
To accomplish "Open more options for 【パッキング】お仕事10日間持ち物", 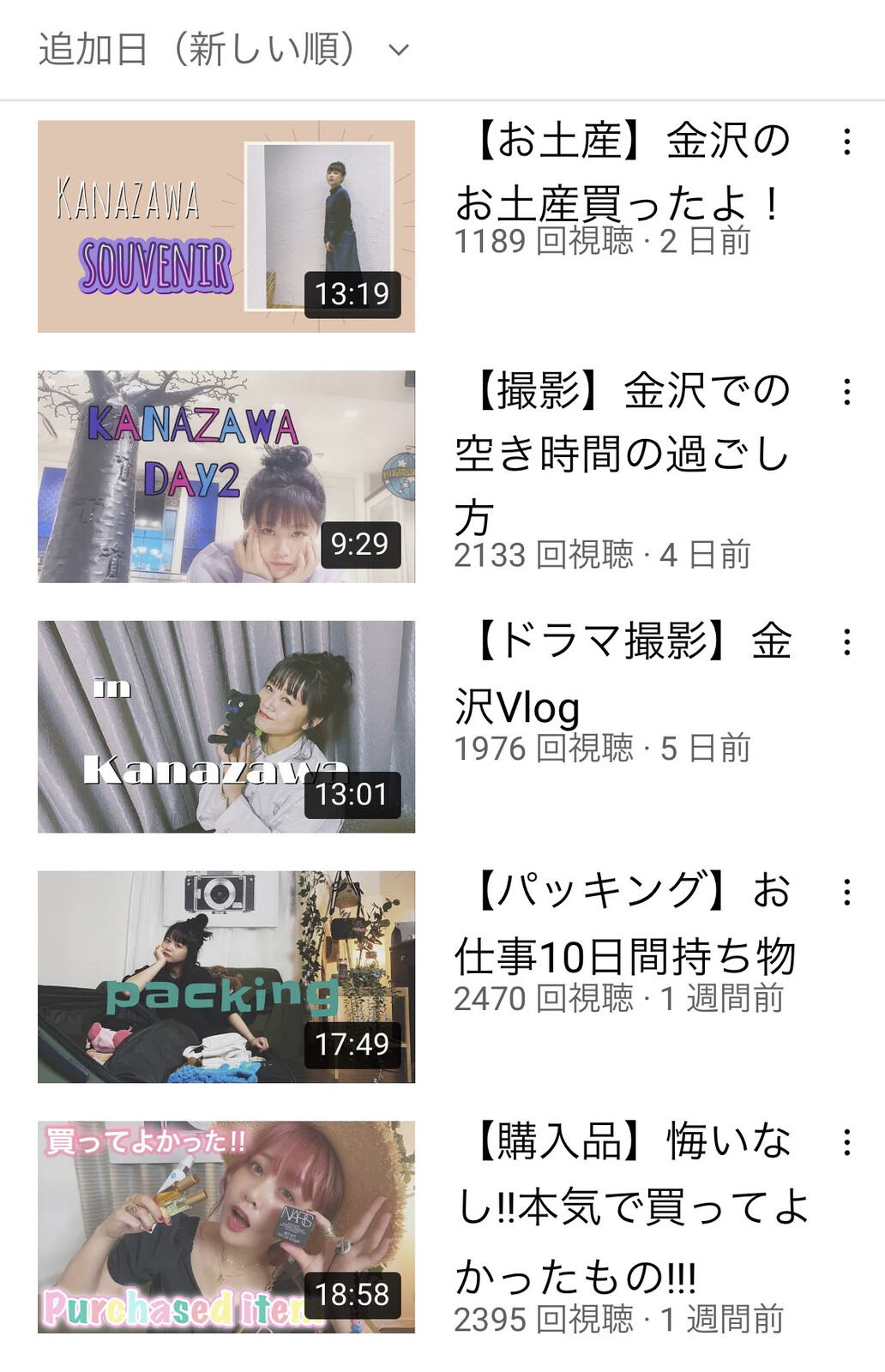I will (846, 894).
